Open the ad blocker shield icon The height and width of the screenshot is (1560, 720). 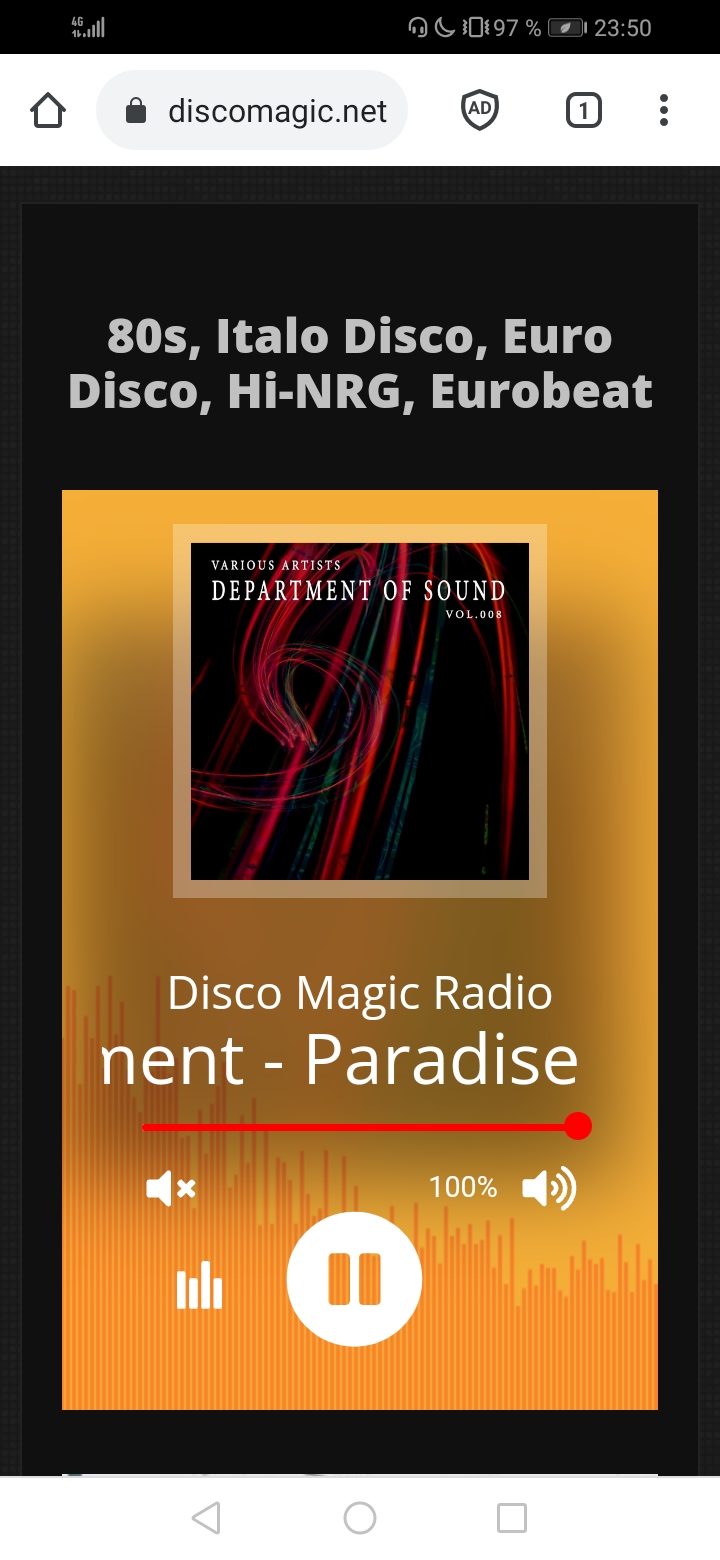click(x=480, y=110)
